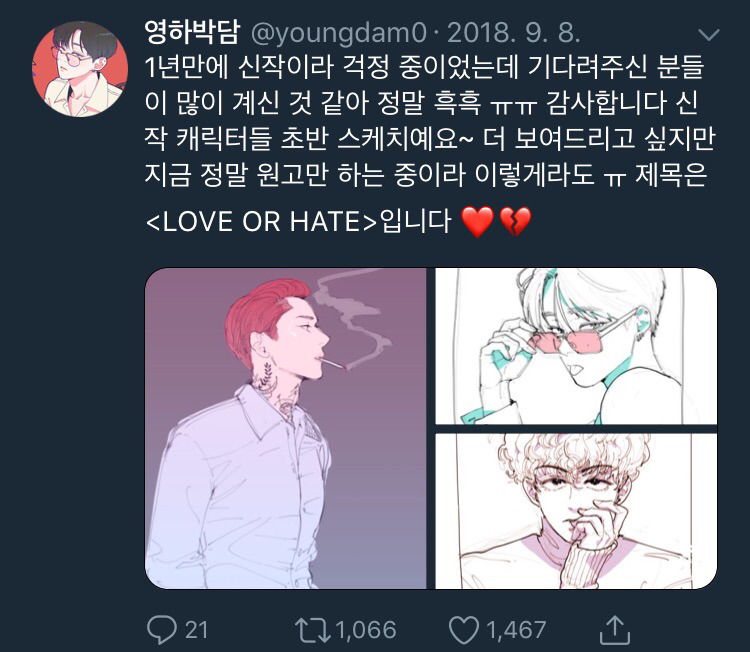Screen dimensions: 750x652
Task: View the sunglasses character sketch image
Action: 576,346
